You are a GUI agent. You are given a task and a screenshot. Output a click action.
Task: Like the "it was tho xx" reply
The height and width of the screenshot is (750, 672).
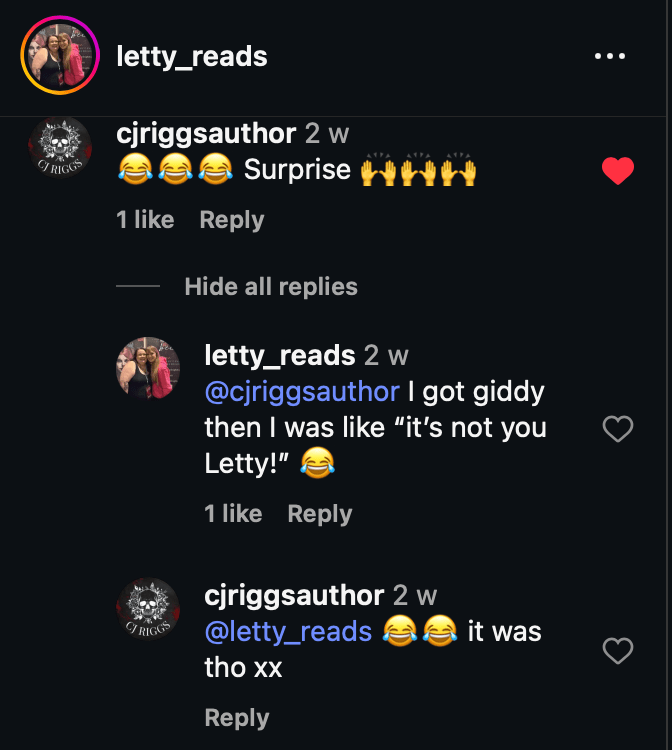coord(618,651)
